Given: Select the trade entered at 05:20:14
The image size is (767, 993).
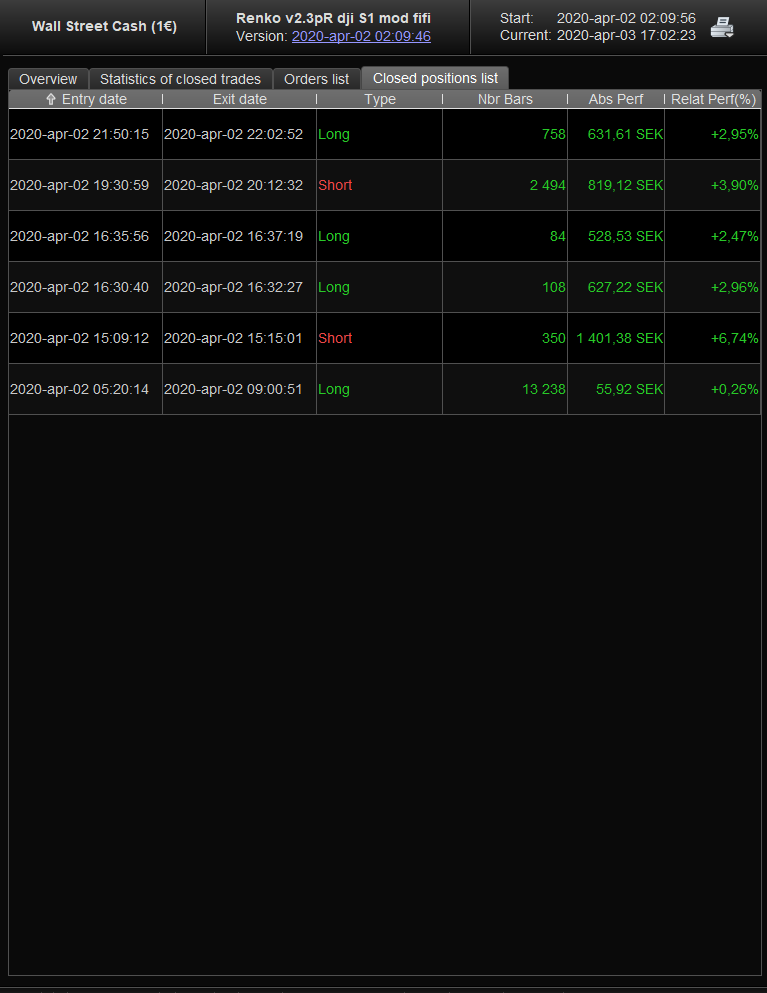Looking at the screenshot, I should pos(80,389).
